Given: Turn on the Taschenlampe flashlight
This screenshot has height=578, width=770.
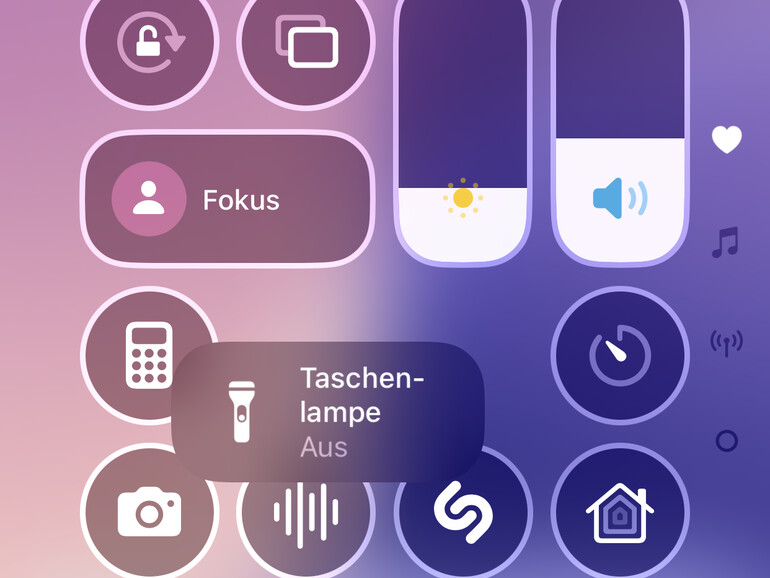Looking at the screenshot, I should (328, 412).
